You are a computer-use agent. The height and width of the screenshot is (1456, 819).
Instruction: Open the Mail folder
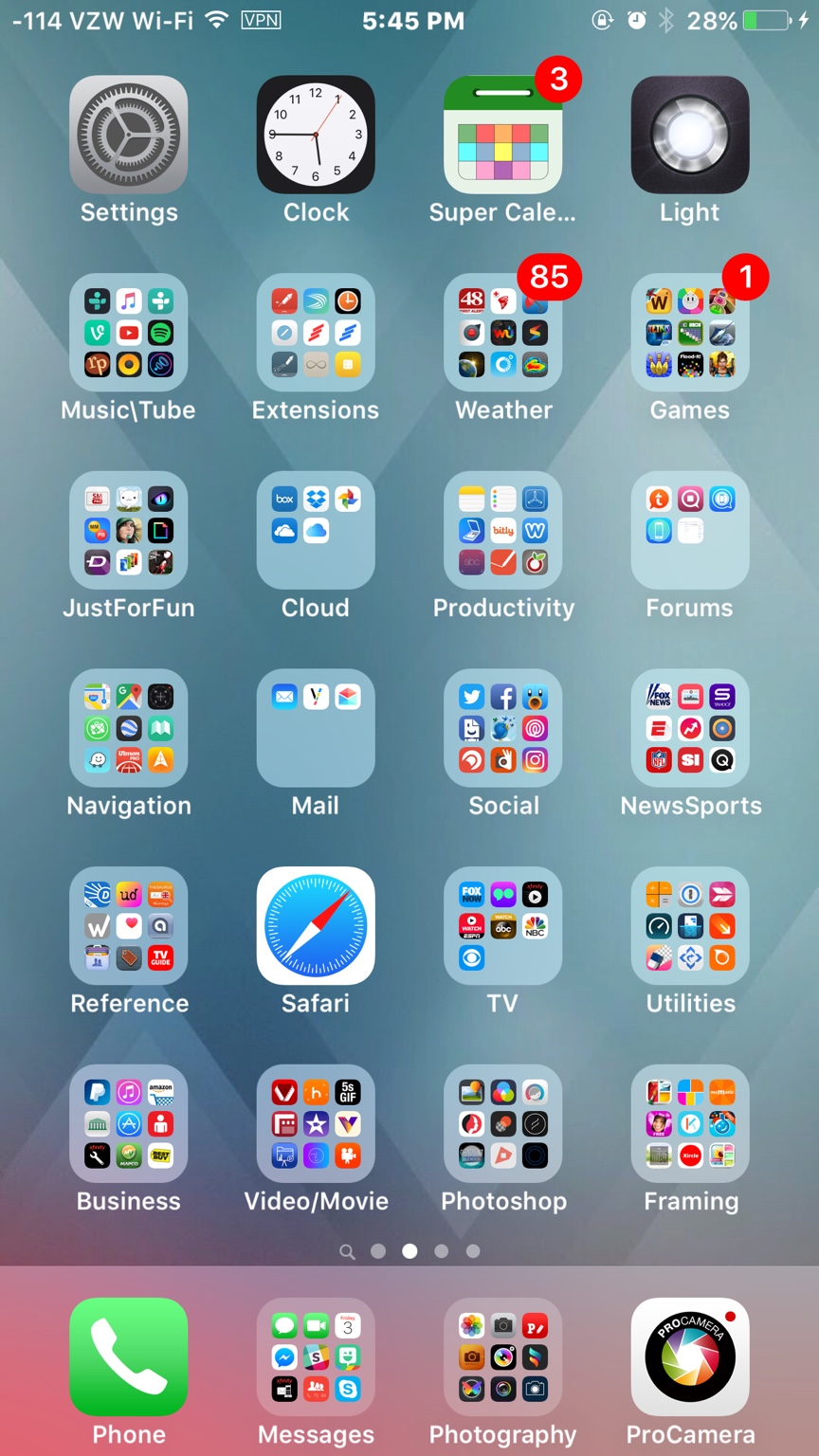316,728
